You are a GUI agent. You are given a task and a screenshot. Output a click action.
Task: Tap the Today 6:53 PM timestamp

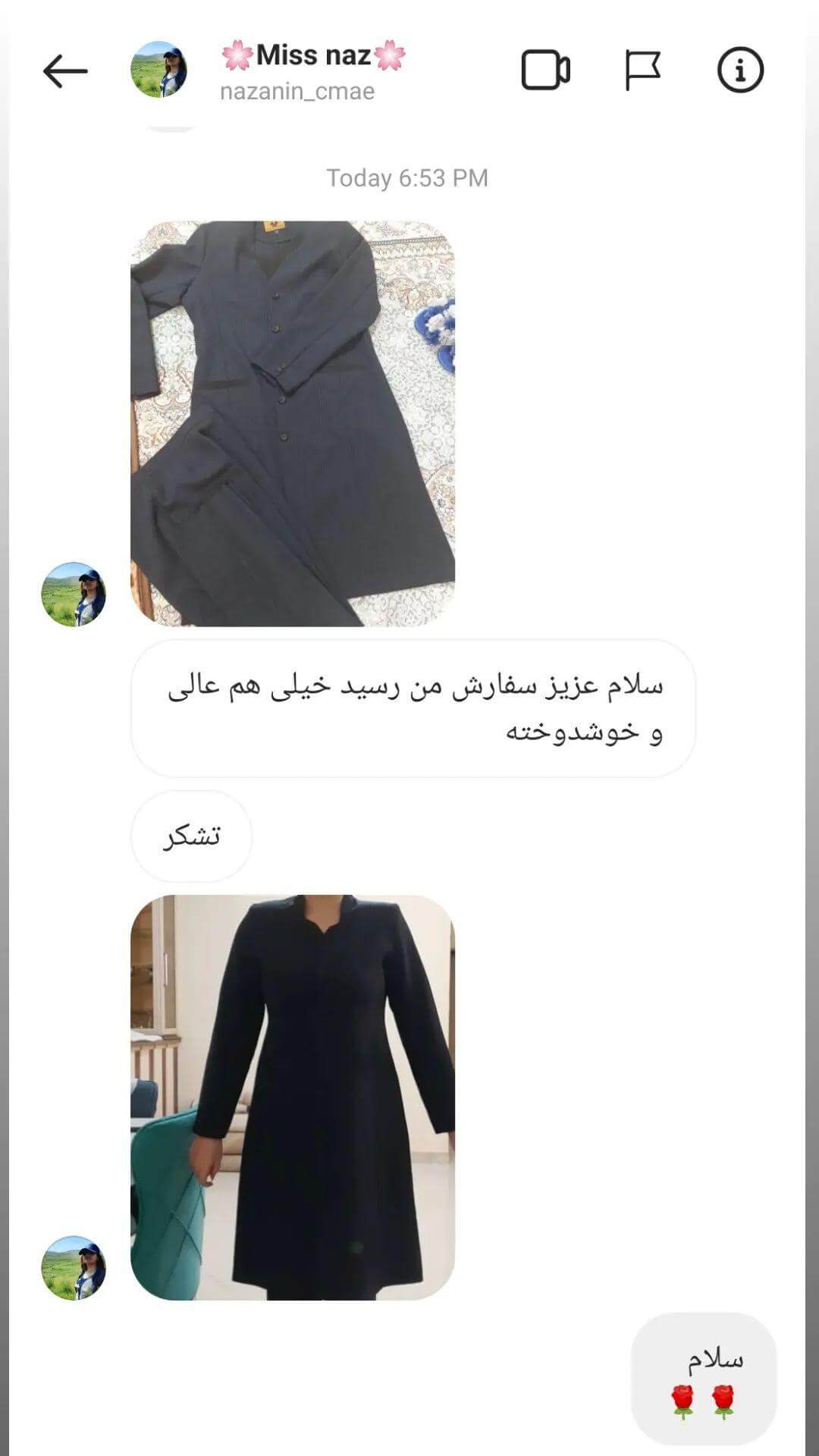click(x=407, y=177)
